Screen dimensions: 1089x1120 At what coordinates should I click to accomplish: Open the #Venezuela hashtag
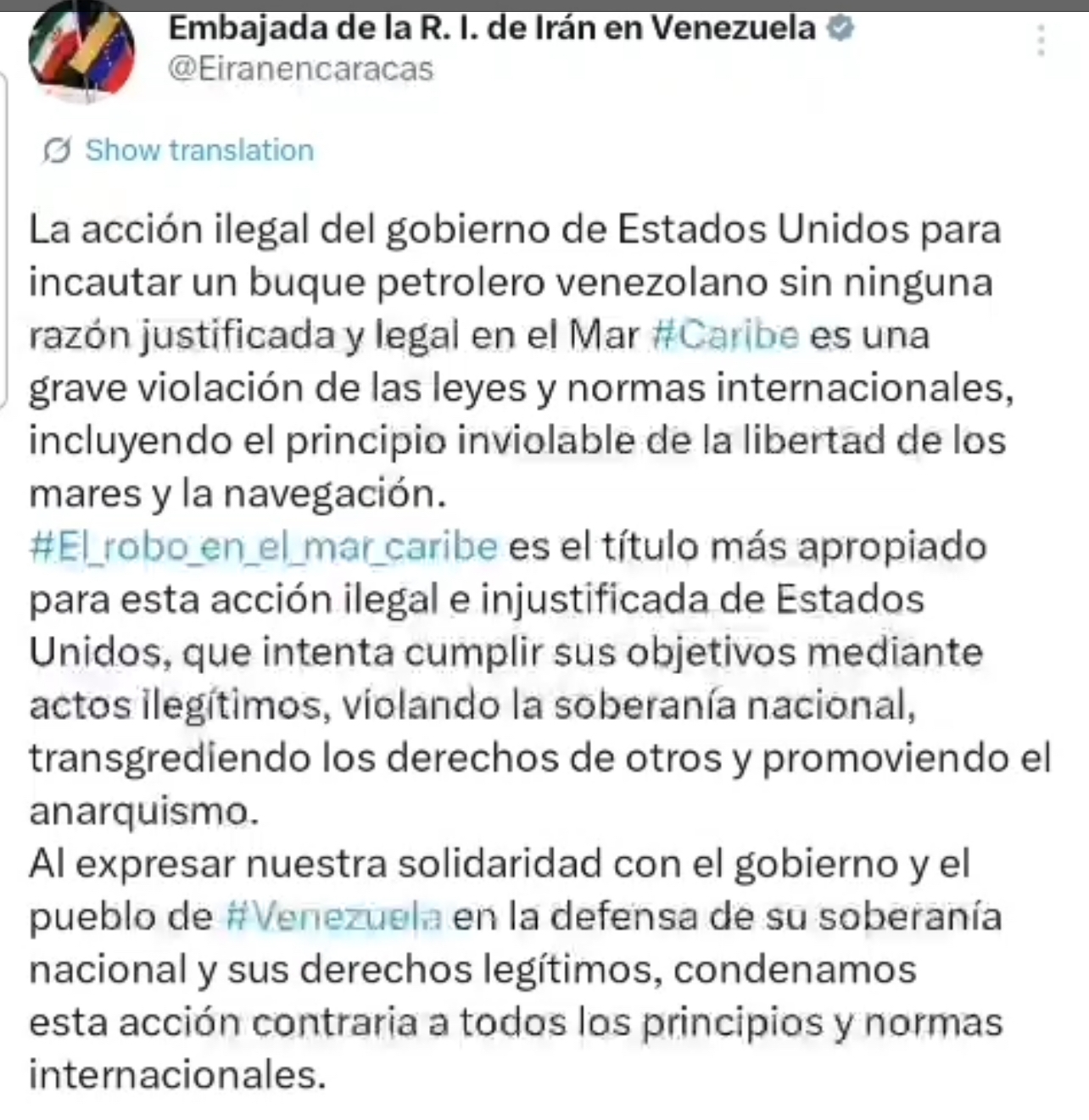tap(335, 917)
